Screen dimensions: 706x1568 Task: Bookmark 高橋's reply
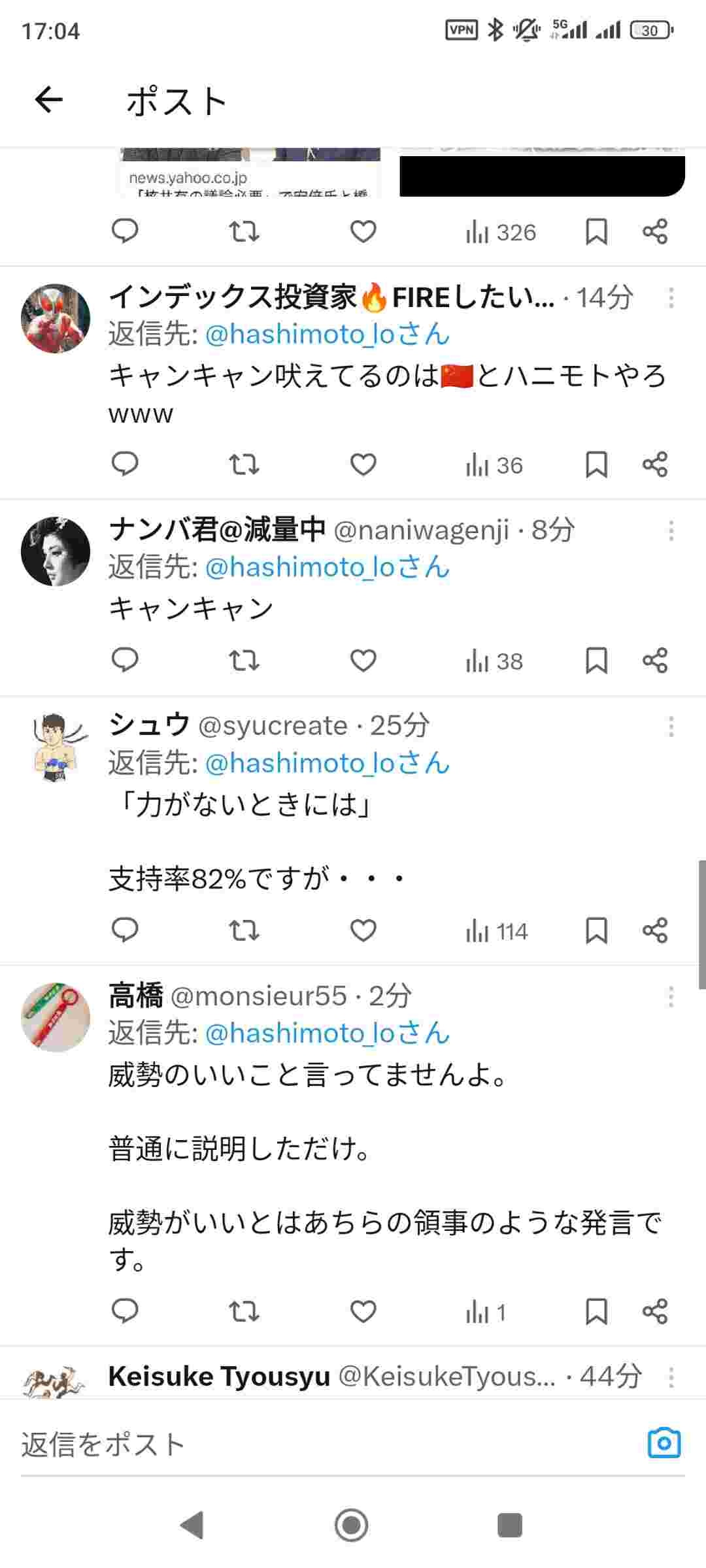point(596,1311)
